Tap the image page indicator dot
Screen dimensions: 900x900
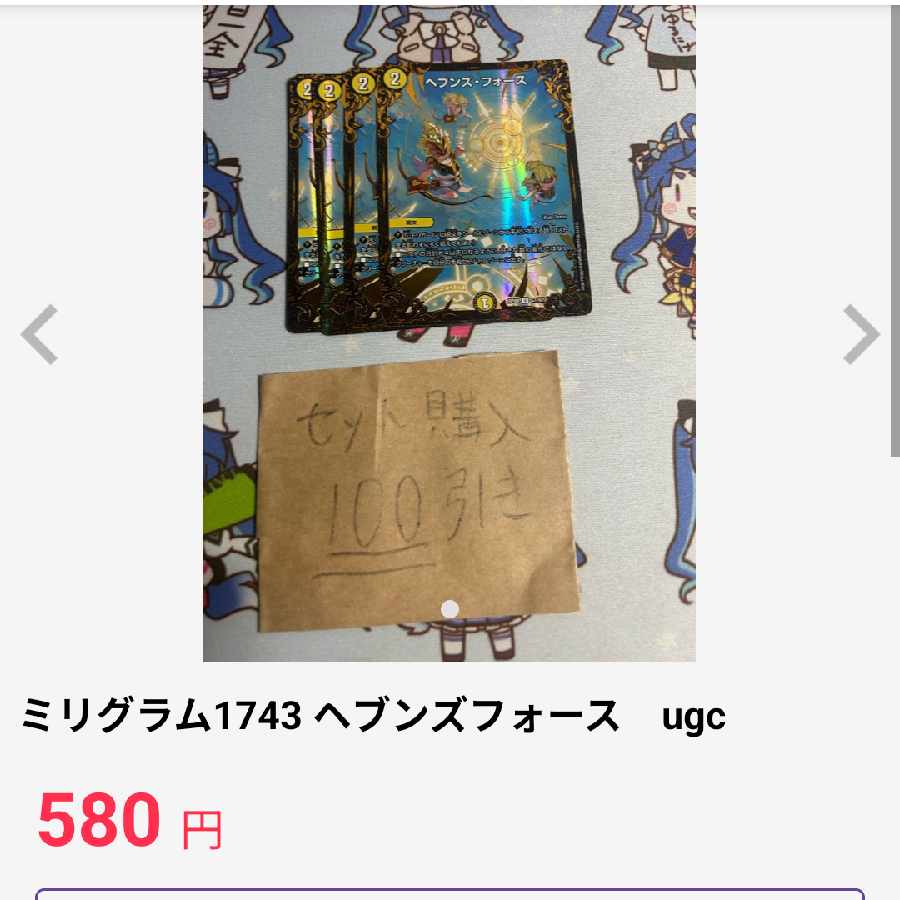(x=450, y=609)
